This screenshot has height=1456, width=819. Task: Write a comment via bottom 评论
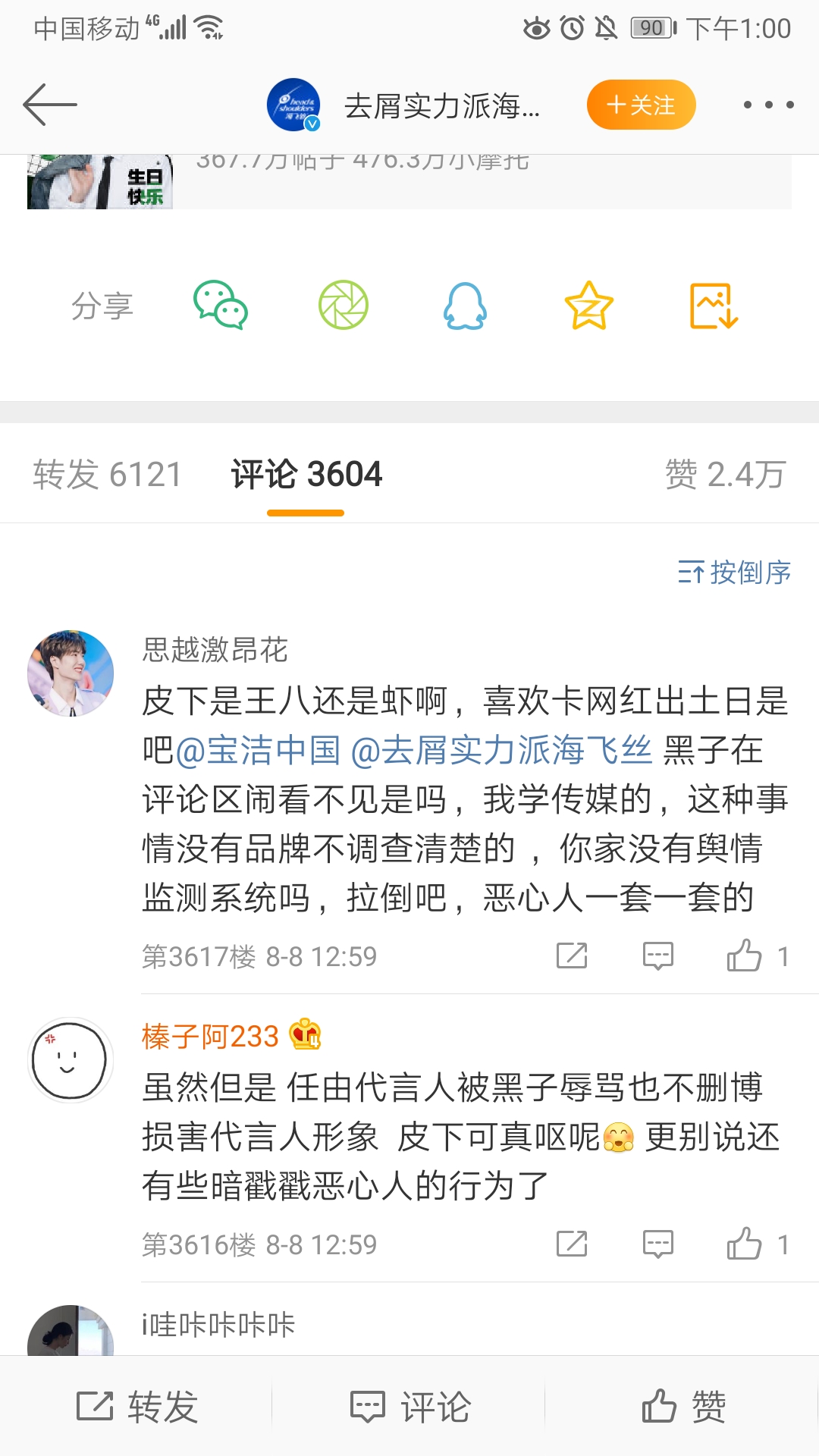coord(410,1407)
